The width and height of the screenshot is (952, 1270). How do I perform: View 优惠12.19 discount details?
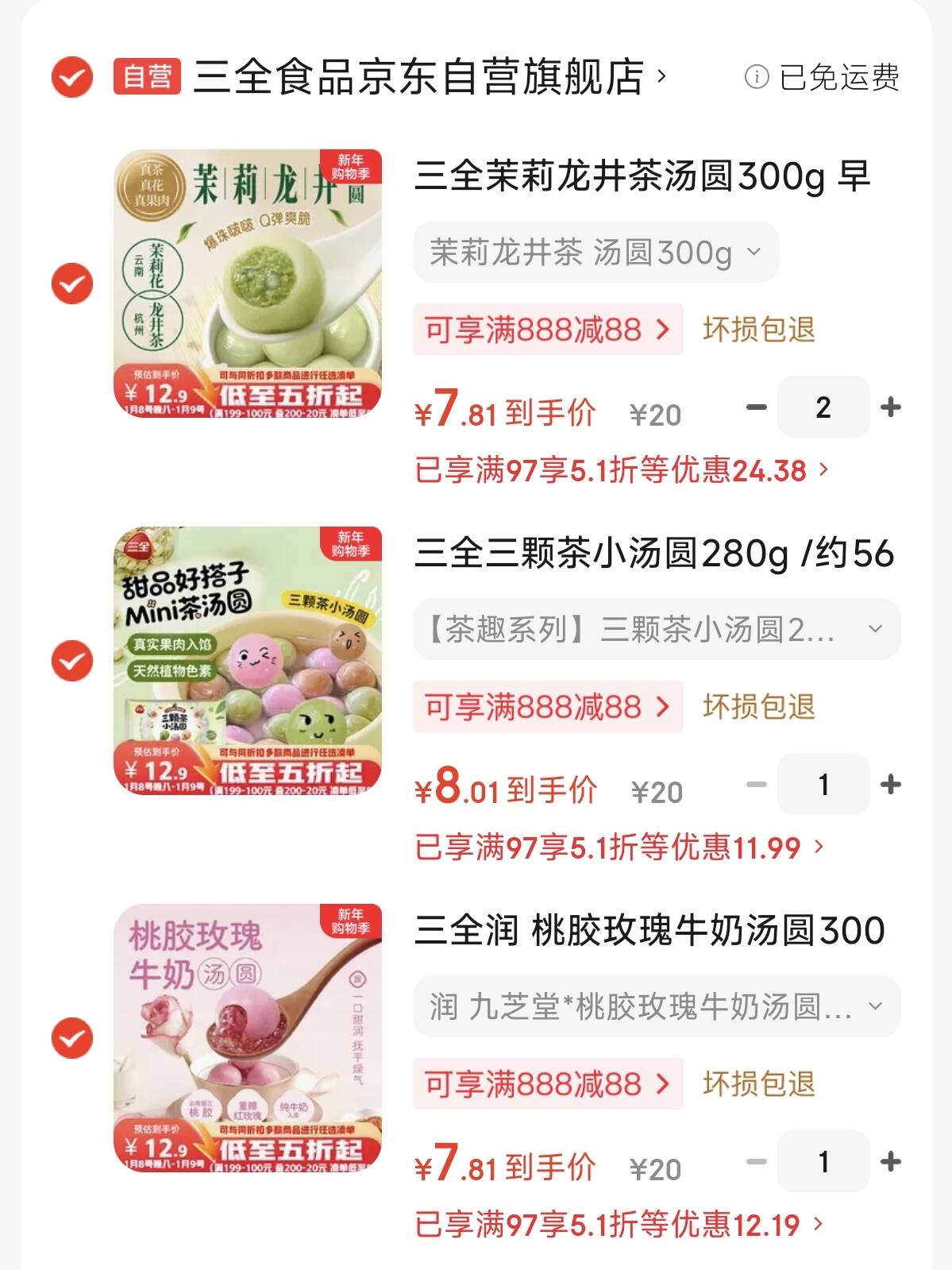(x=619, y=1225)
